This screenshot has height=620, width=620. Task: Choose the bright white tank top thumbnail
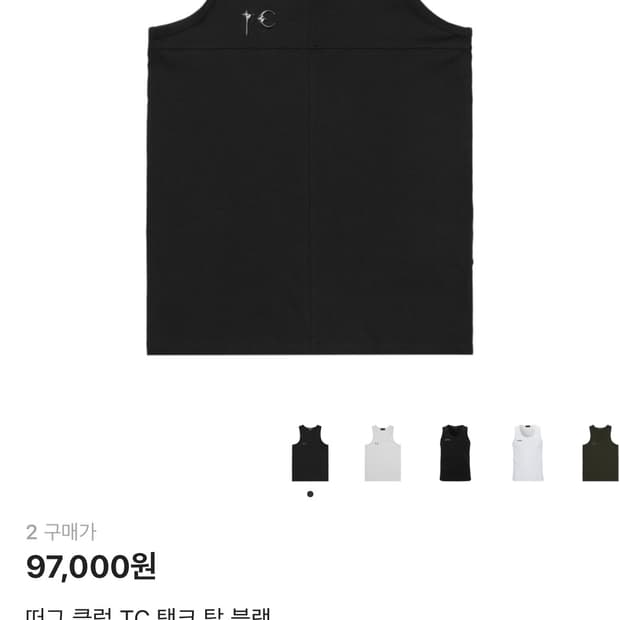527,453
